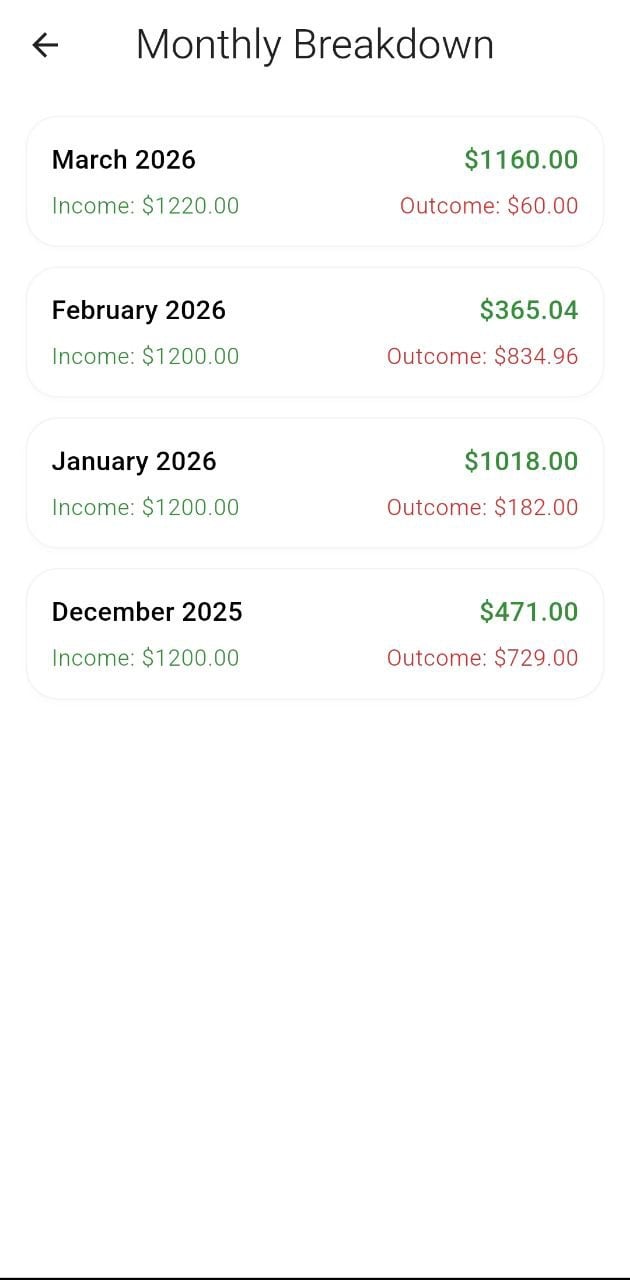Select the February 2026 card
The height and width of the screenshot is (1280, 630).
pyautogui.click(x=314, y=332)
